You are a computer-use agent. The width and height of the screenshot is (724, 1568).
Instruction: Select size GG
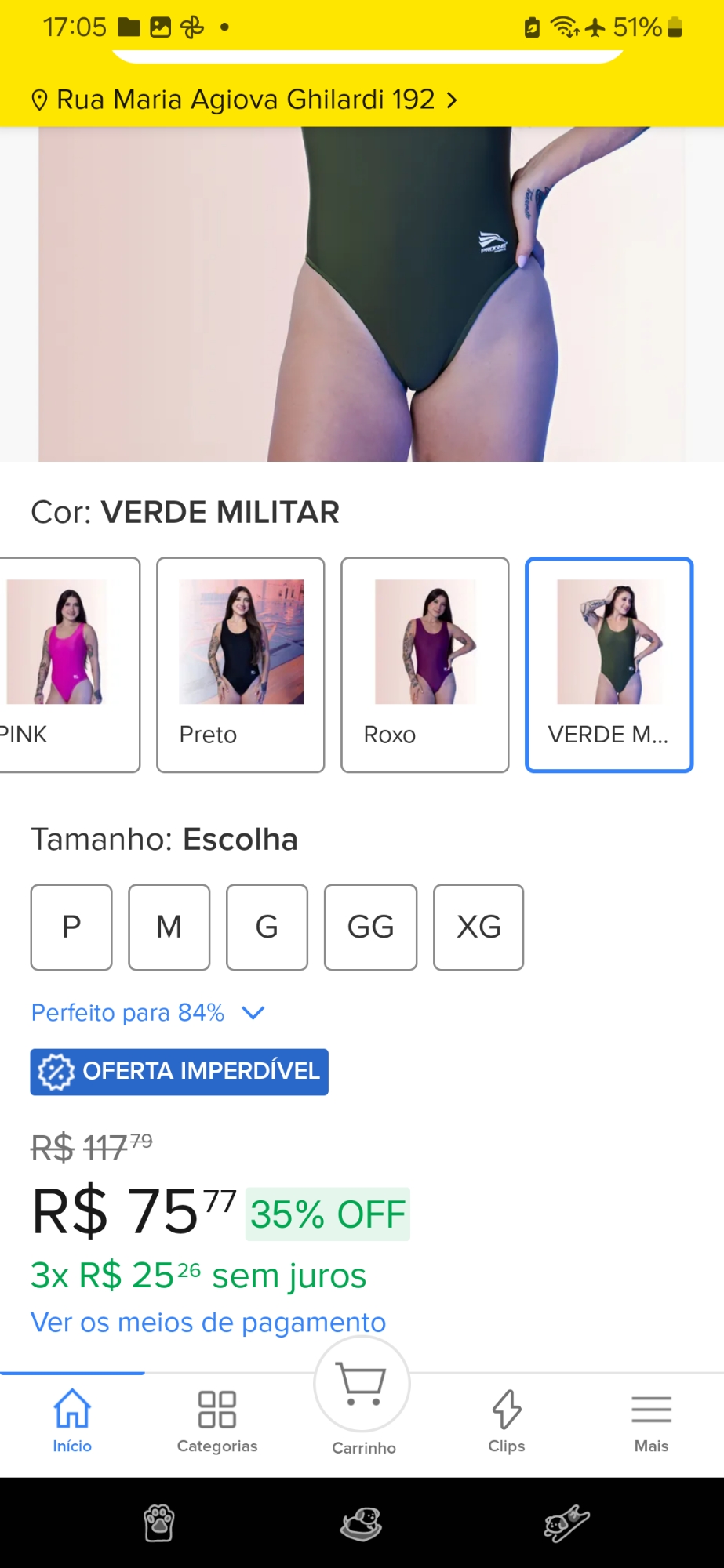click(x=370, y=927)
